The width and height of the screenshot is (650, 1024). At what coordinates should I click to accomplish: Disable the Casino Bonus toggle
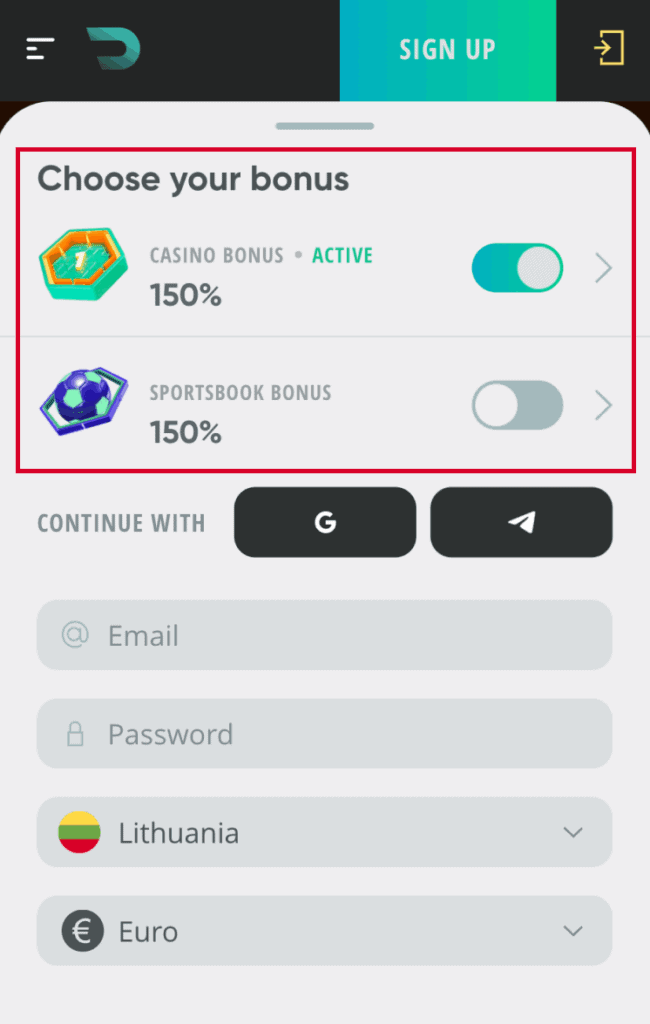[x=517, y=268]
